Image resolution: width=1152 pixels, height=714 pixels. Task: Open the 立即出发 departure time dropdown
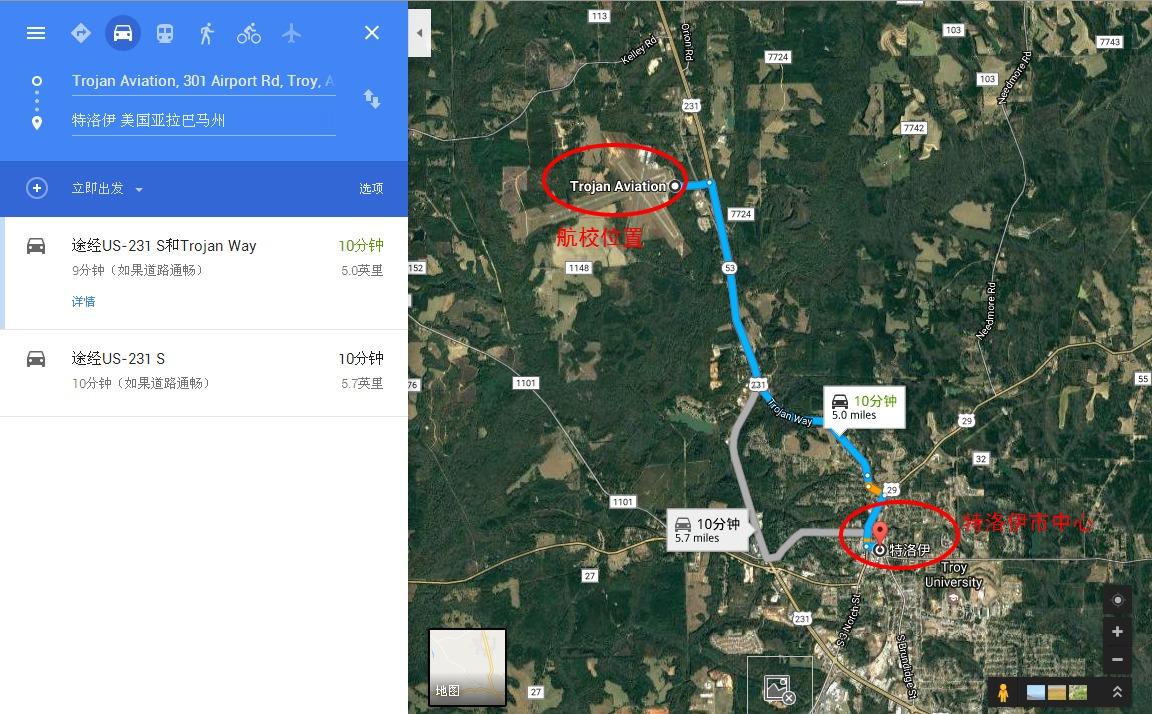click(107, 189)
